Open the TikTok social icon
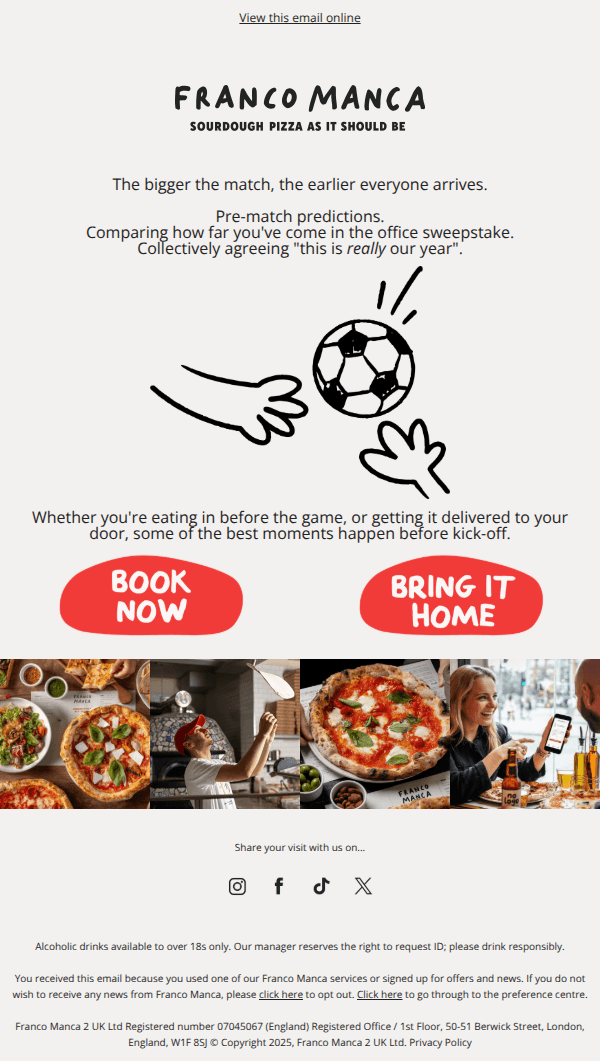The width and height of the screenshot is (600, 1061). [321, 886]
